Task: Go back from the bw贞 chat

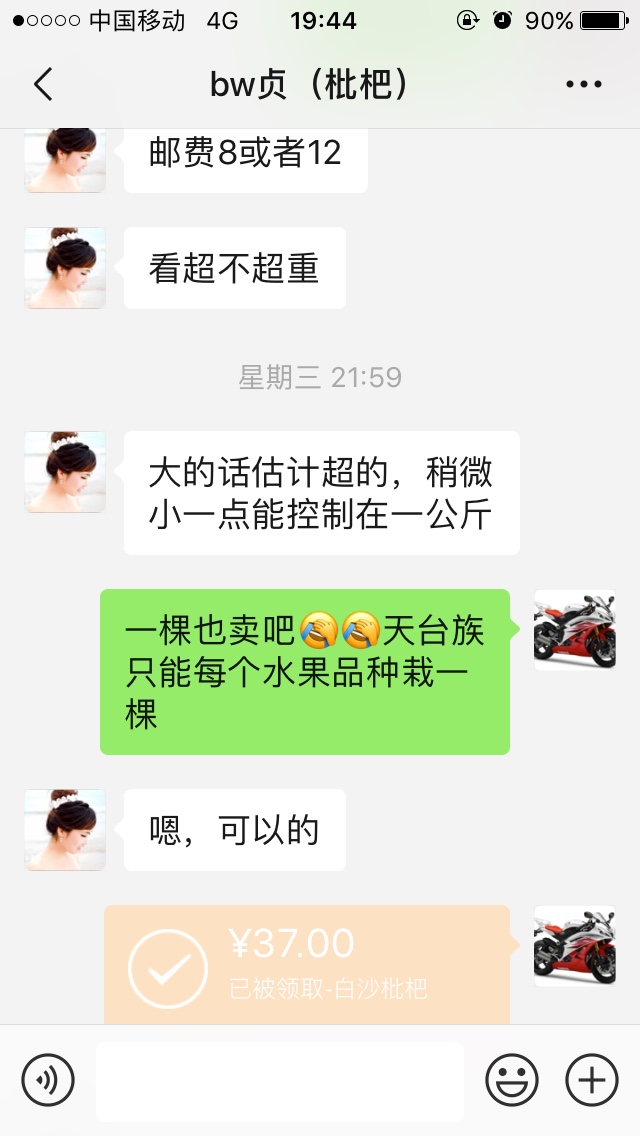Action: point(43,84)
